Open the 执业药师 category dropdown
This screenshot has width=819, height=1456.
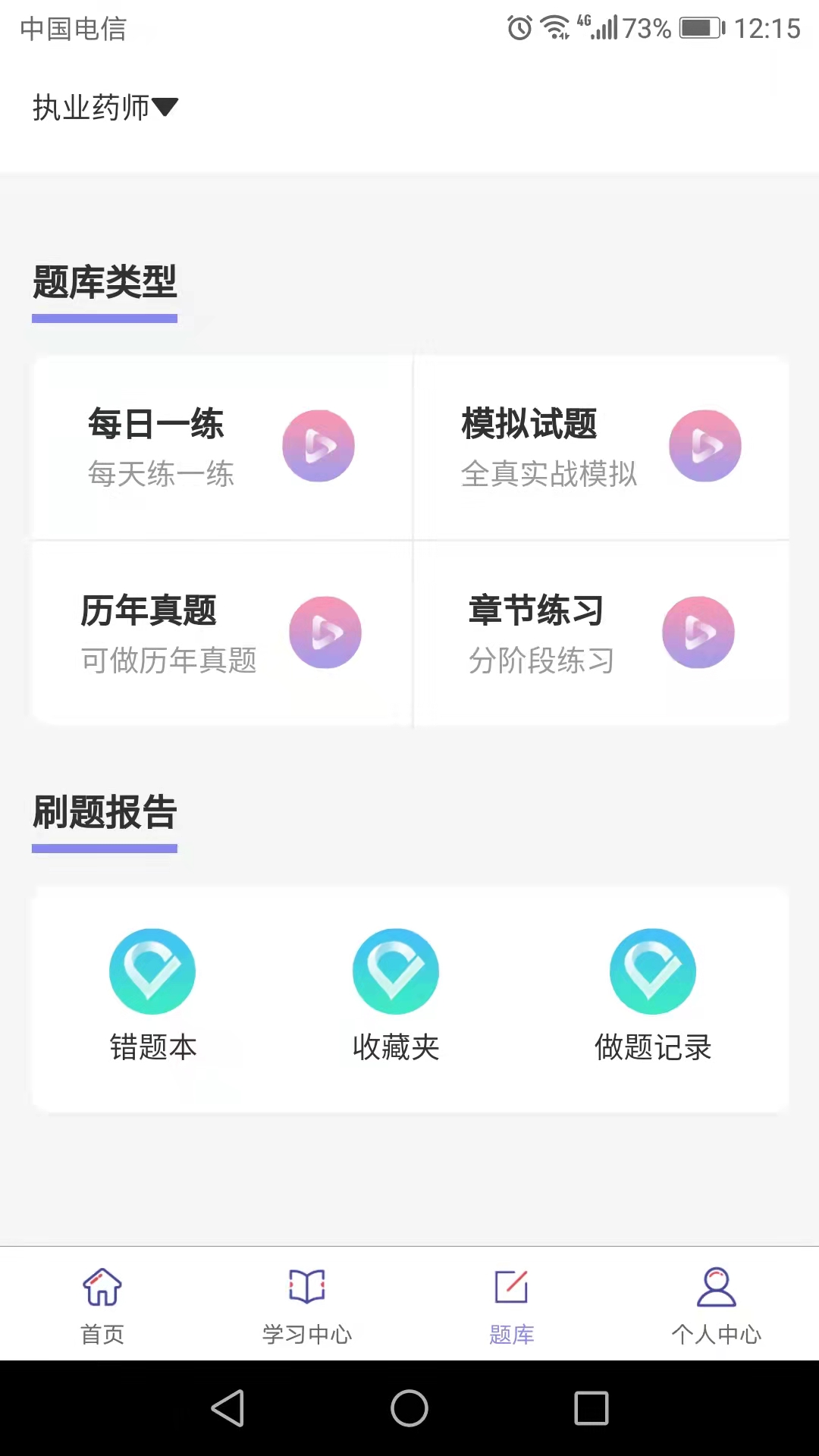pyautogui.click(x=91, y=108)
